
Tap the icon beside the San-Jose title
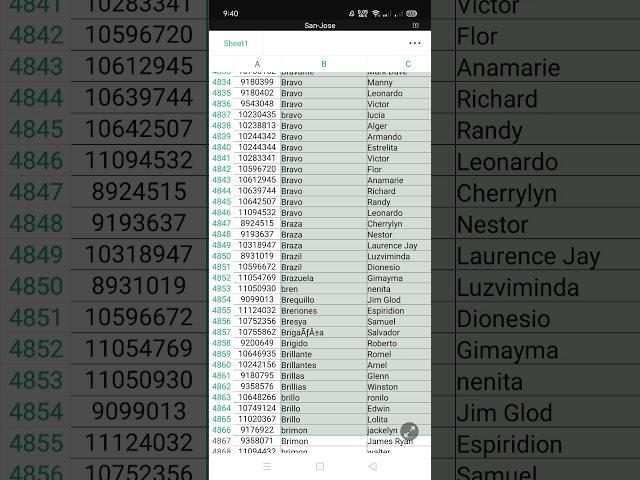coord(415,25)
